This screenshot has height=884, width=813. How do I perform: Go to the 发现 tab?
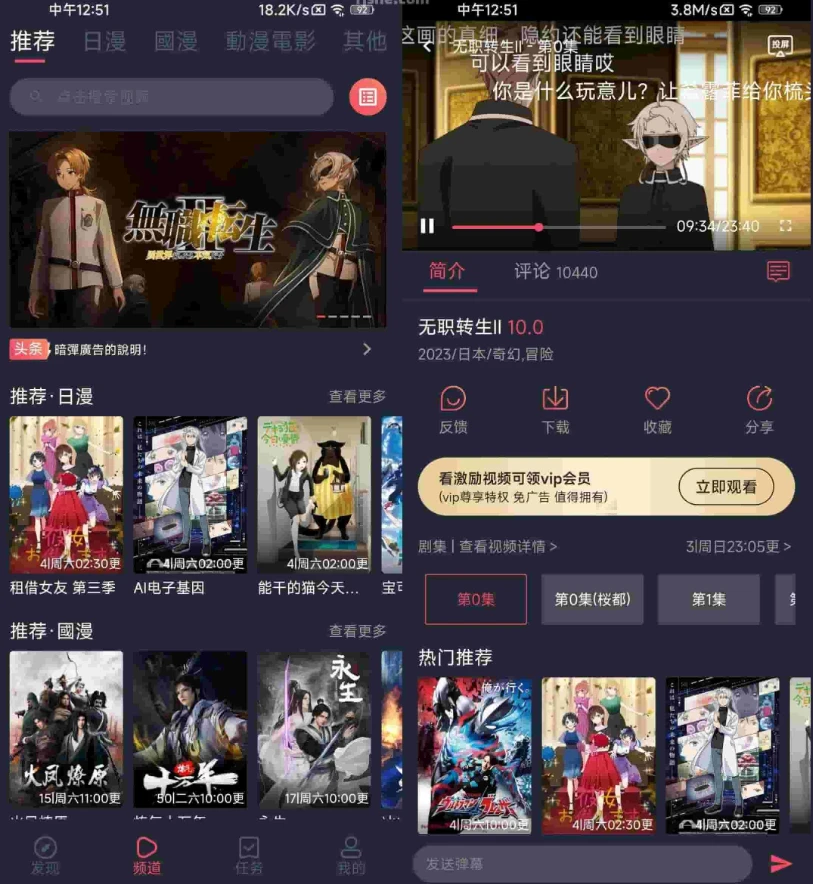[x=45, y=855]
